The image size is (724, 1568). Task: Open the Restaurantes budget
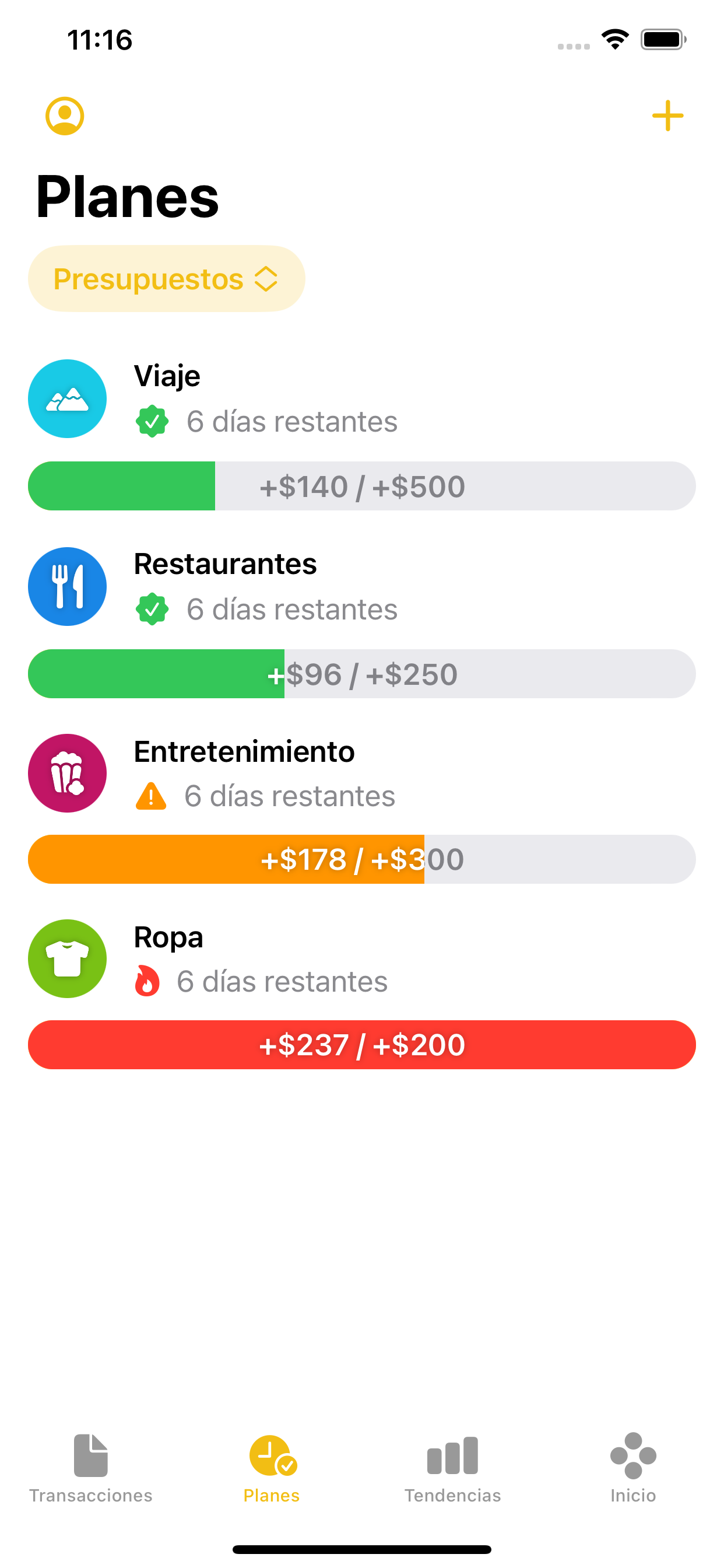[x=362, y=622]
